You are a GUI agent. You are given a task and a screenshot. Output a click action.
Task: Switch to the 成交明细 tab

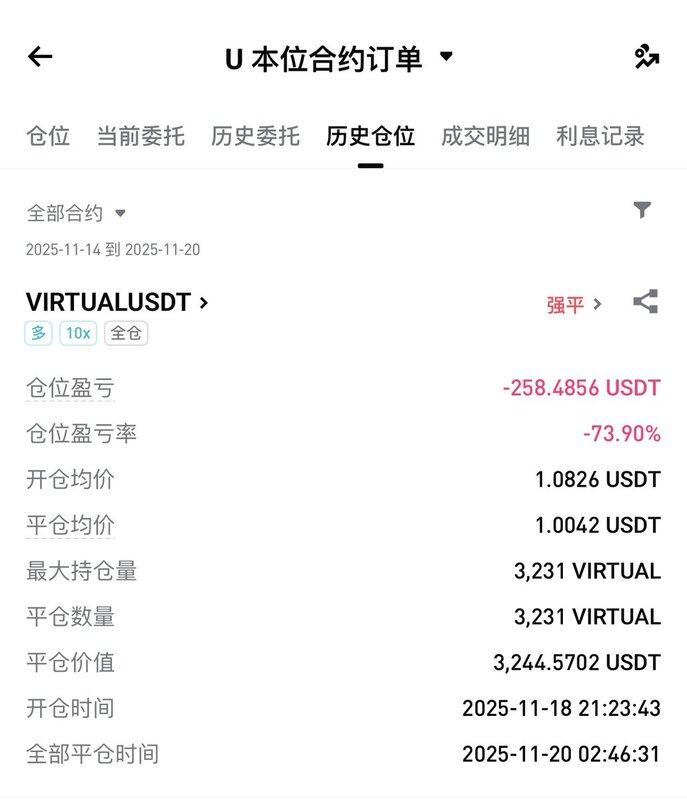point(485,136)
